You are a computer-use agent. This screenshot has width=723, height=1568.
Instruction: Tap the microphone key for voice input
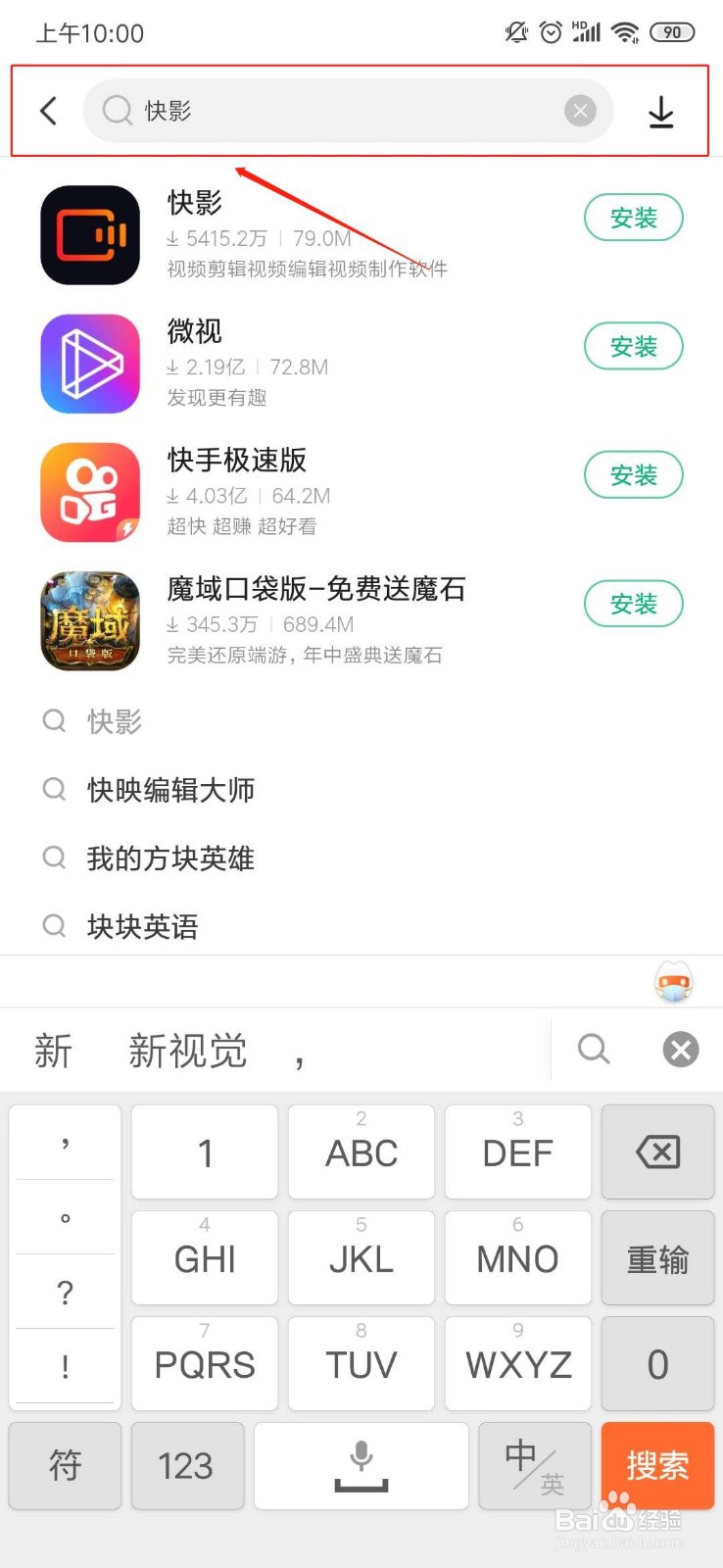(x=361, y=1465)
